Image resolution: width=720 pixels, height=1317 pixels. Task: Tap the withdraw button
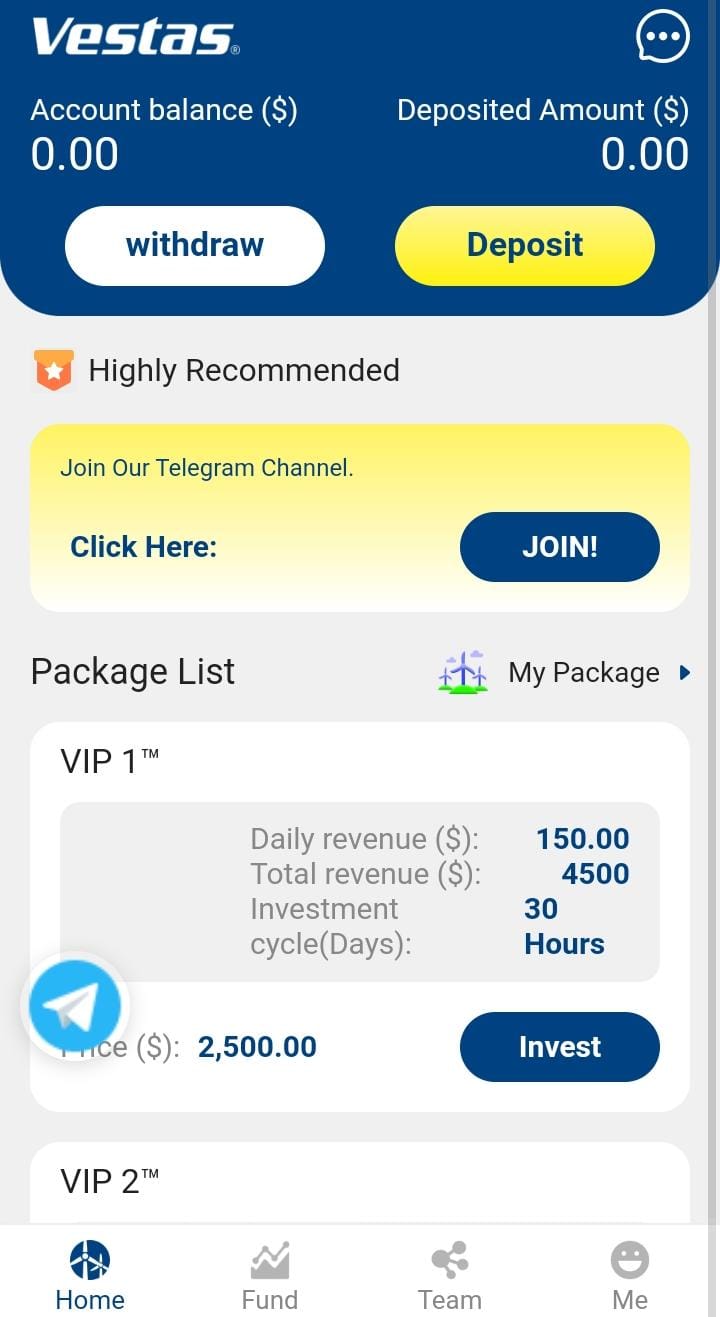point(195,246)
